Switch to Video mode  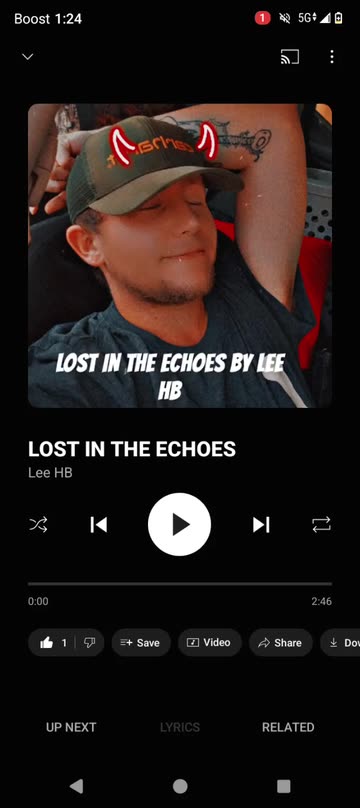click(210, 643)
